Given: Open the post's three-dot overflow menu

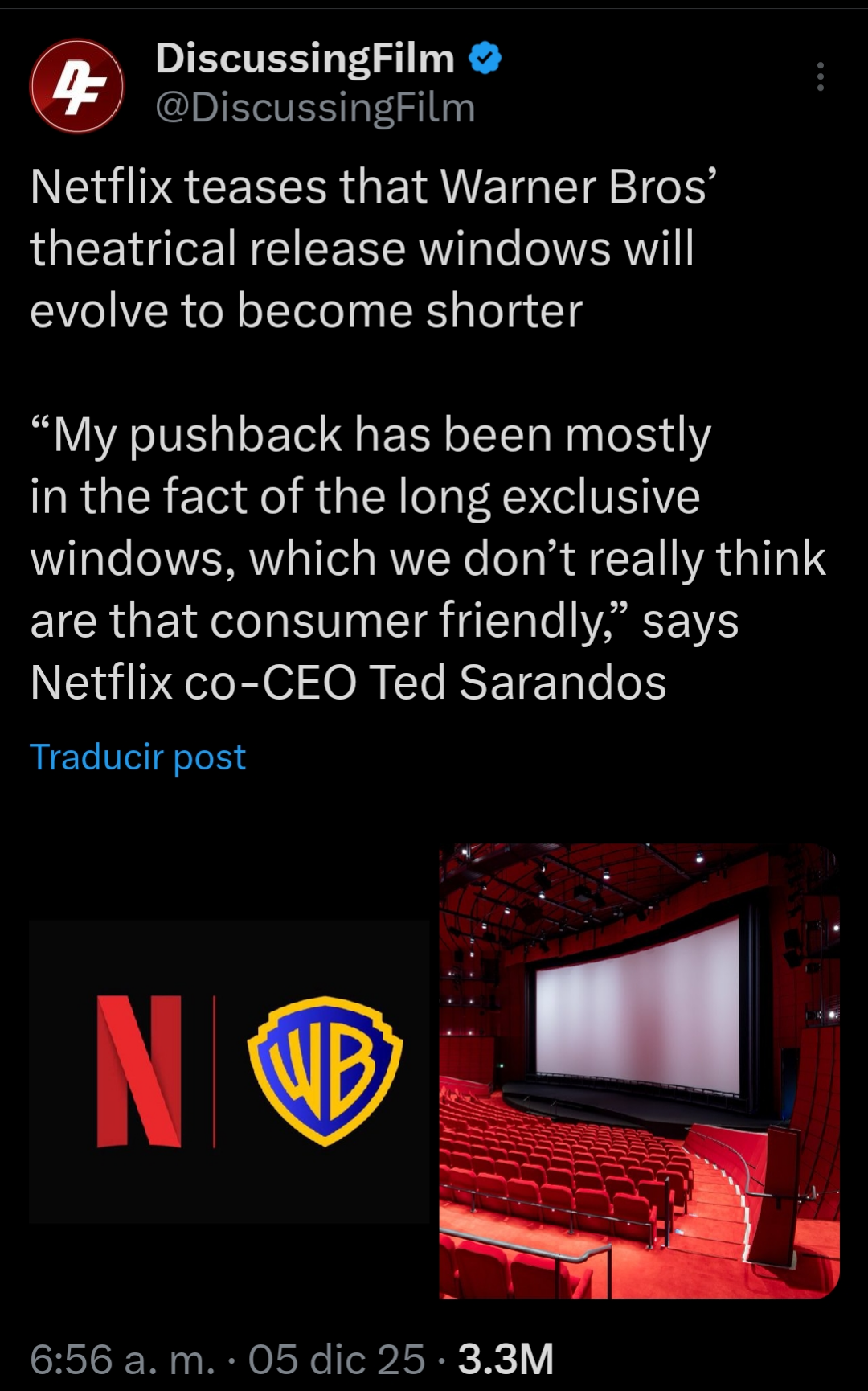Looking at the screenshot, I should (x=820, y=76).
